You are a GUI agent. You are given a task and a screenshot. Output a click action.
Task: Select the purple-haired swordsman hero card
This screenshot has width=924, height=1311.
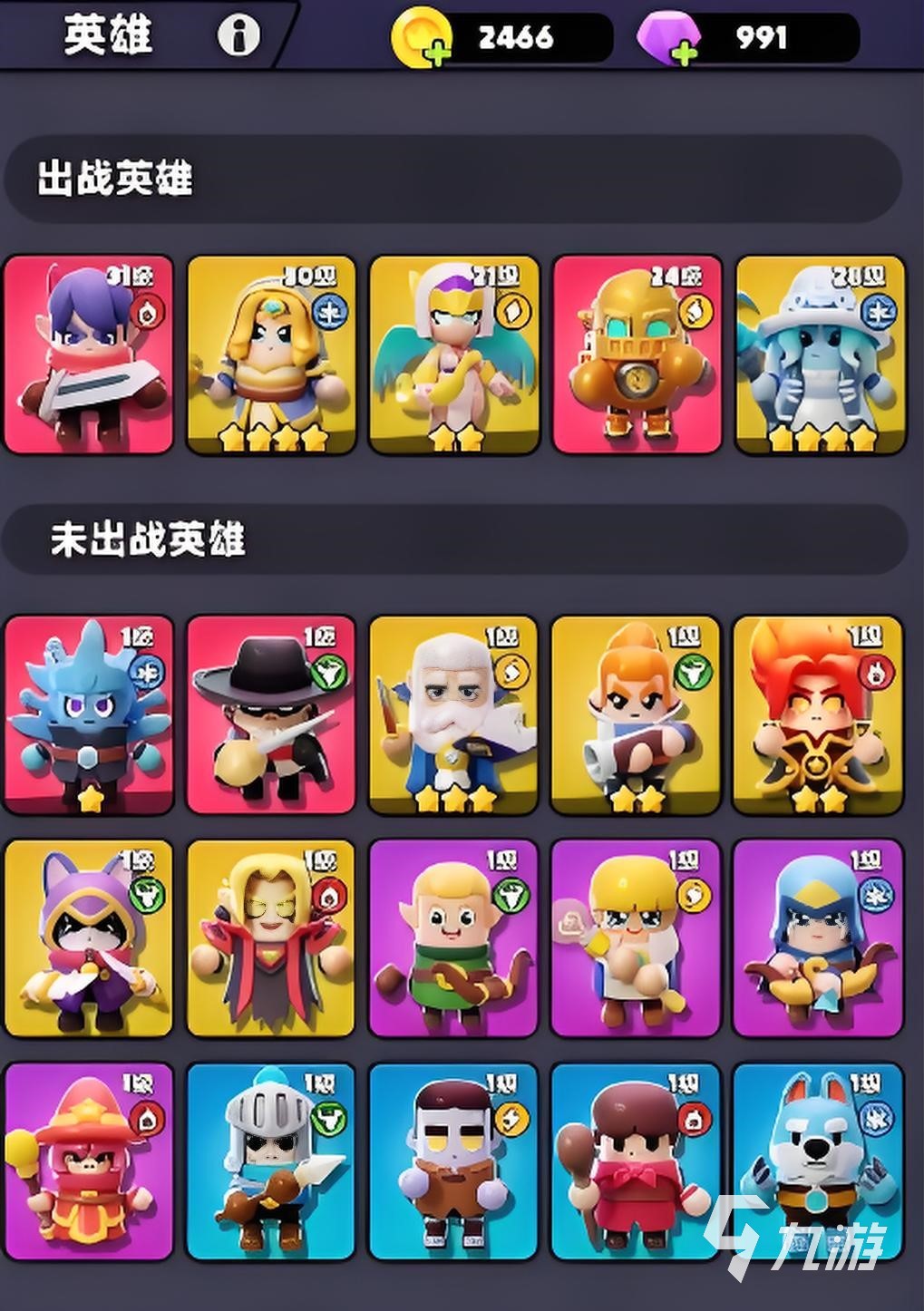click(88, 355)
